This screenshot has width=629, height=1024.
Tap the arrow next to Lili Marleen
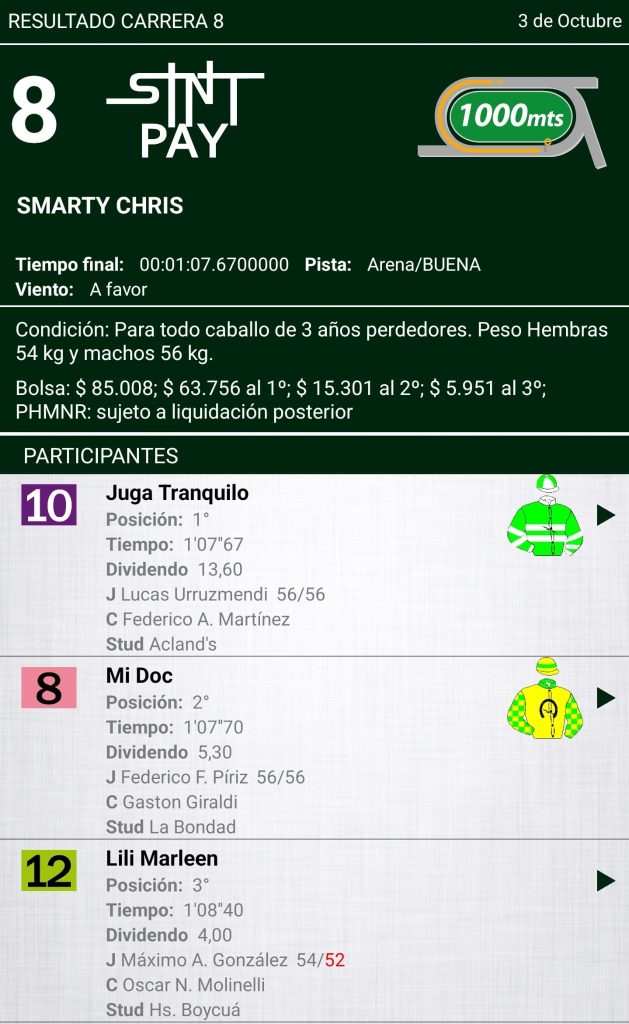(x=605, y=880)
